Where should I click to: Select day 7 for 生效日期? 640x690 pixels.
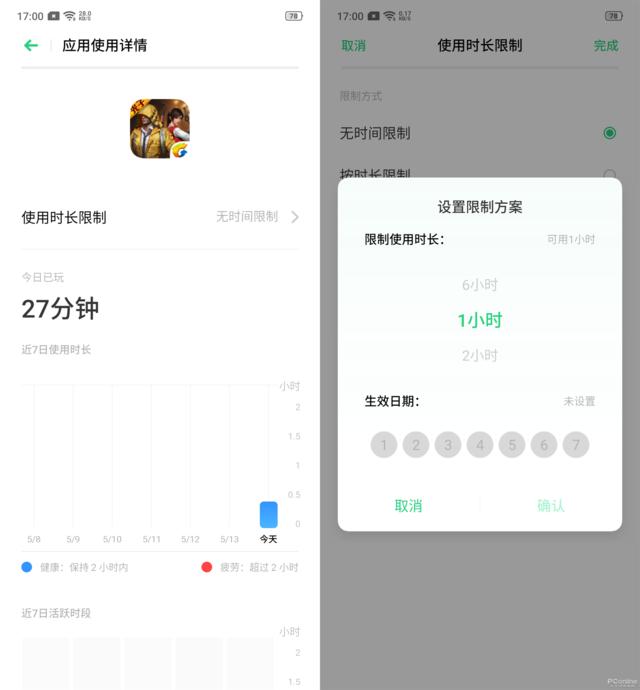coord(576,445)
